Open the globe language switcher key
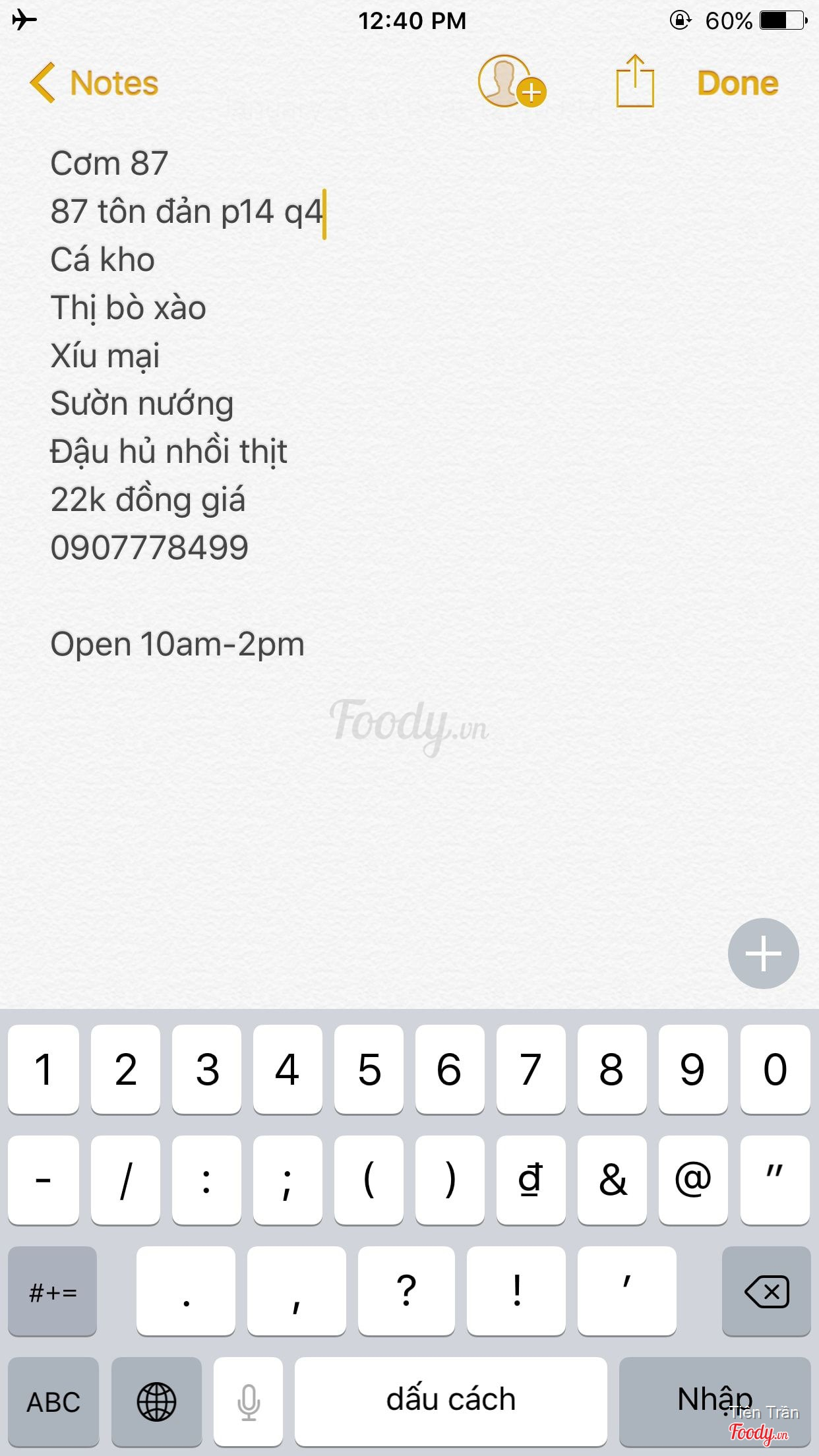 click(x=156, y=1401)
